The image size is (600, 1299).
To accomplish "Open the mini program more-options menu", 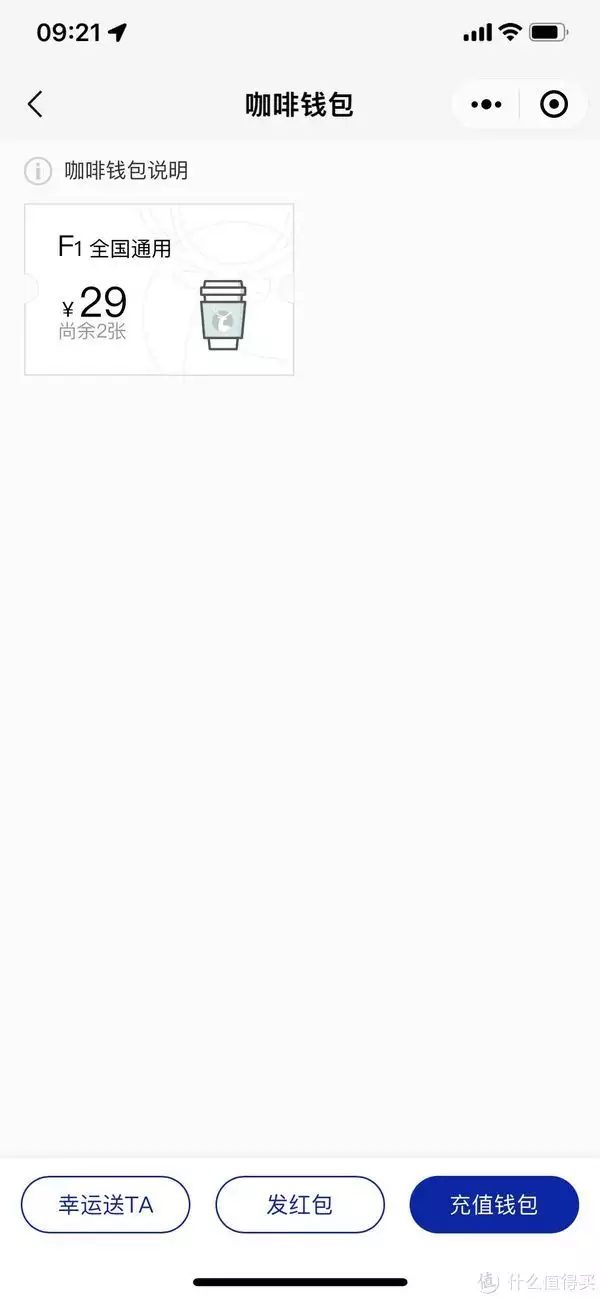I will click(x=486, y=104).
